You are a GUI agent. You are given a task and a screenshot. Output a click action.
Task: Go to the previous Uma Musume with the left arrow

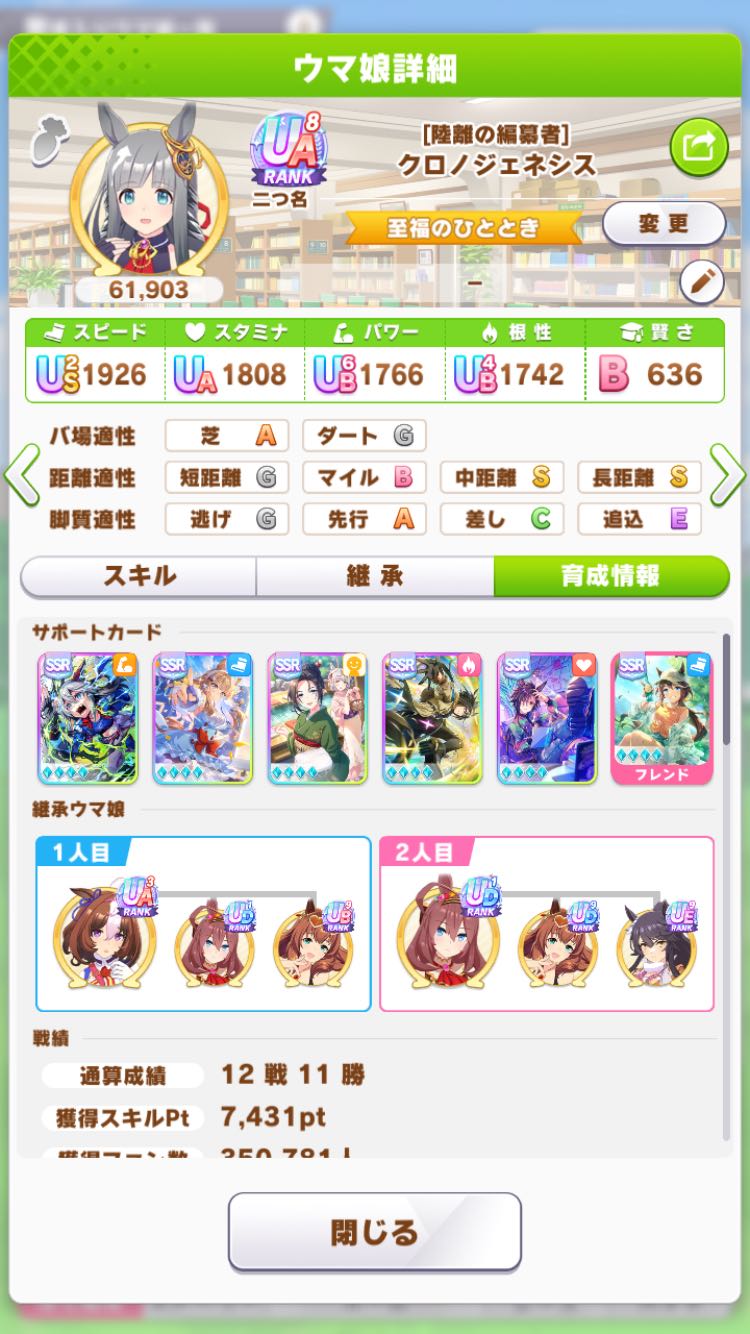pos(20,477)
